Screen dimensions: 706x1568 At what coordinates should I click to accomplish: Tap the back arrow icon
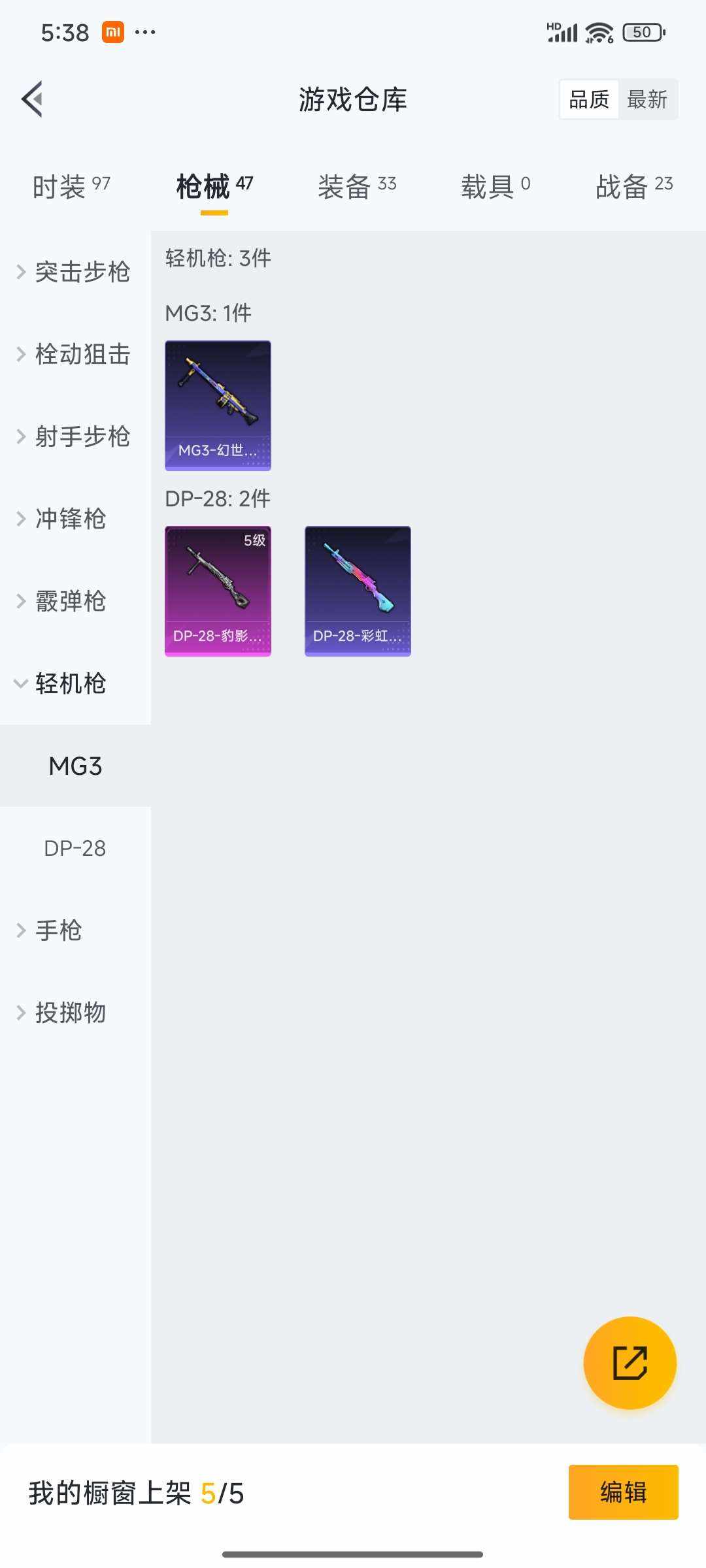tap(31, 99)
